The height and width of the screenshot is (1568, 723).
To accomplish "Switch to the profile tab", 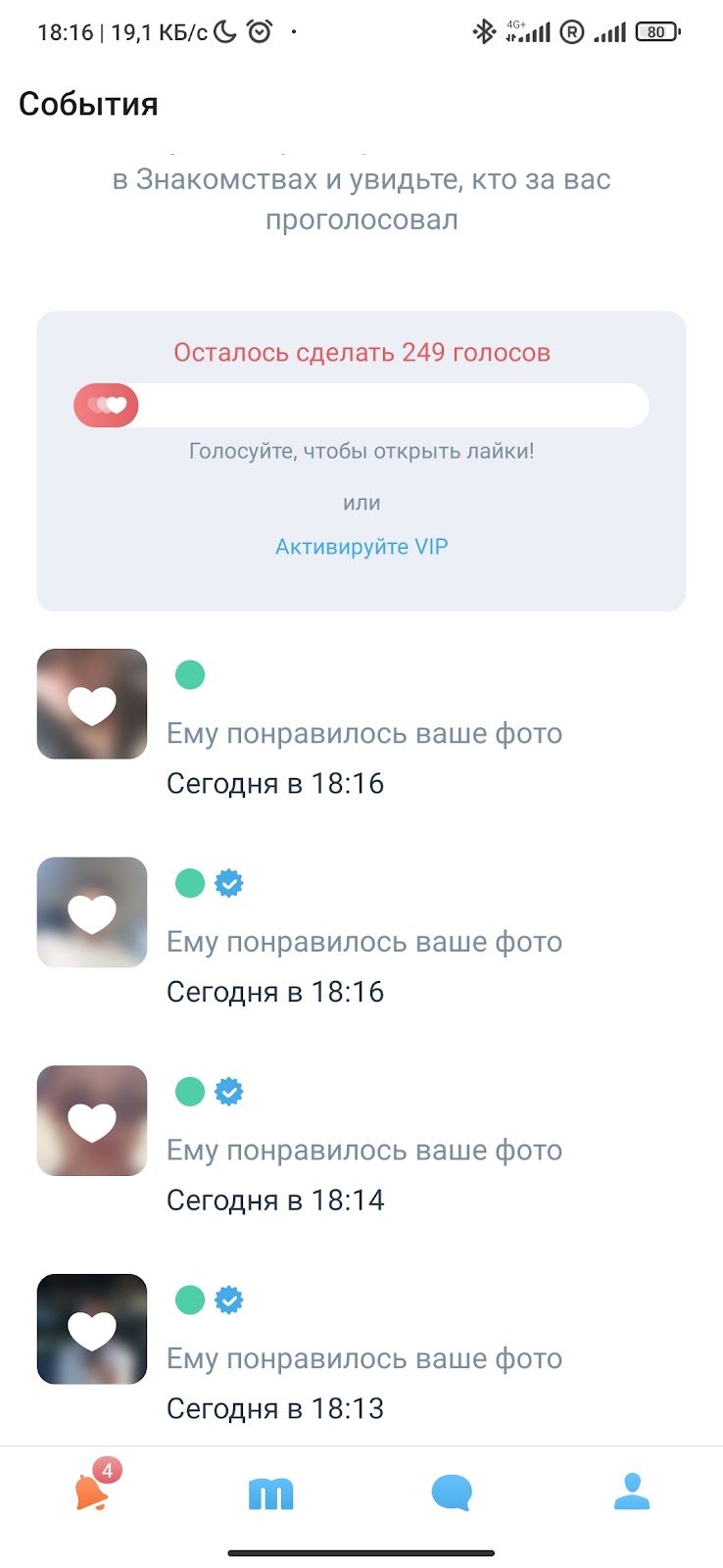I will 632,1492.
